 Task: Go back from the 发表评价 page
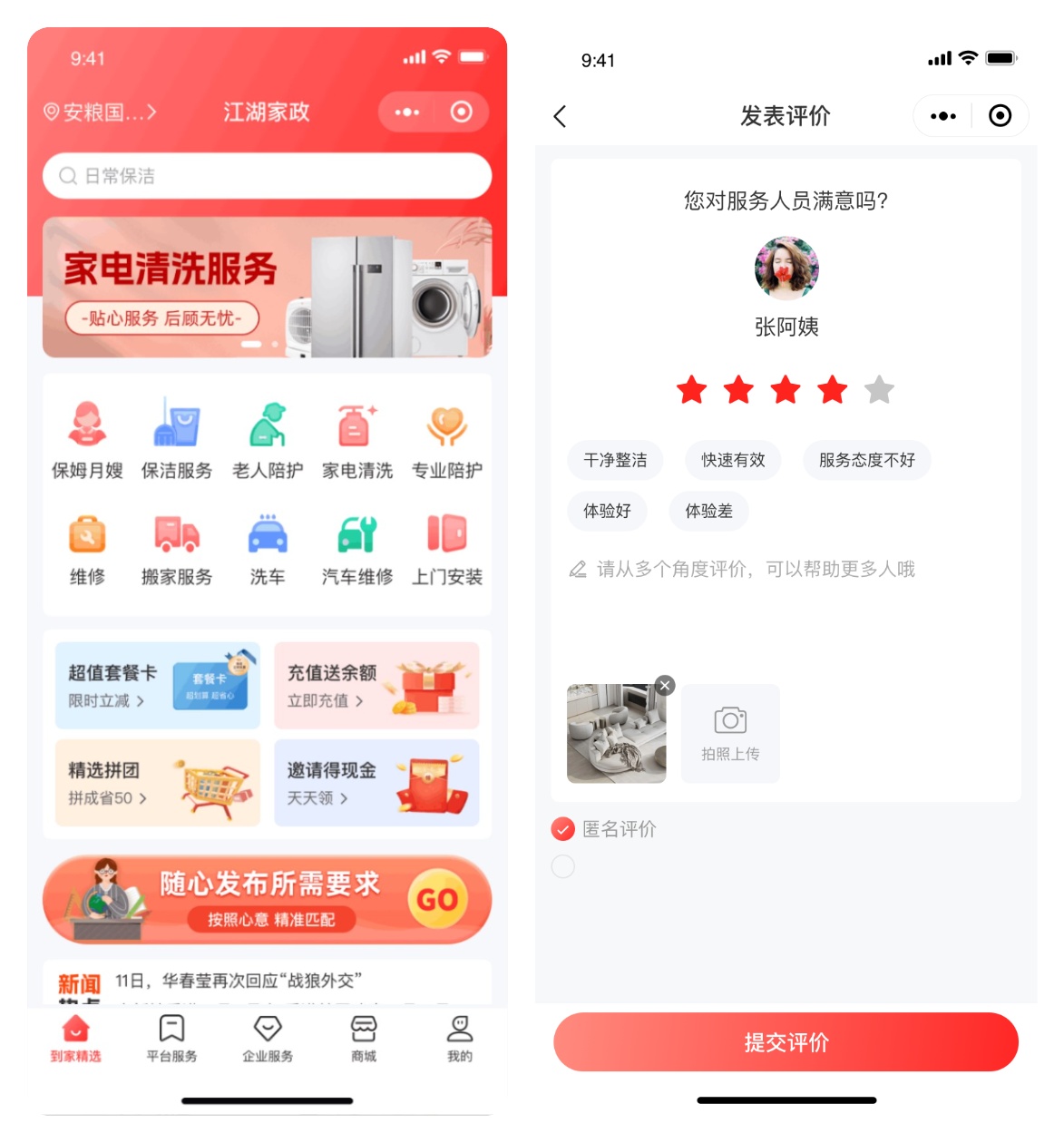(x=561, y=116)
